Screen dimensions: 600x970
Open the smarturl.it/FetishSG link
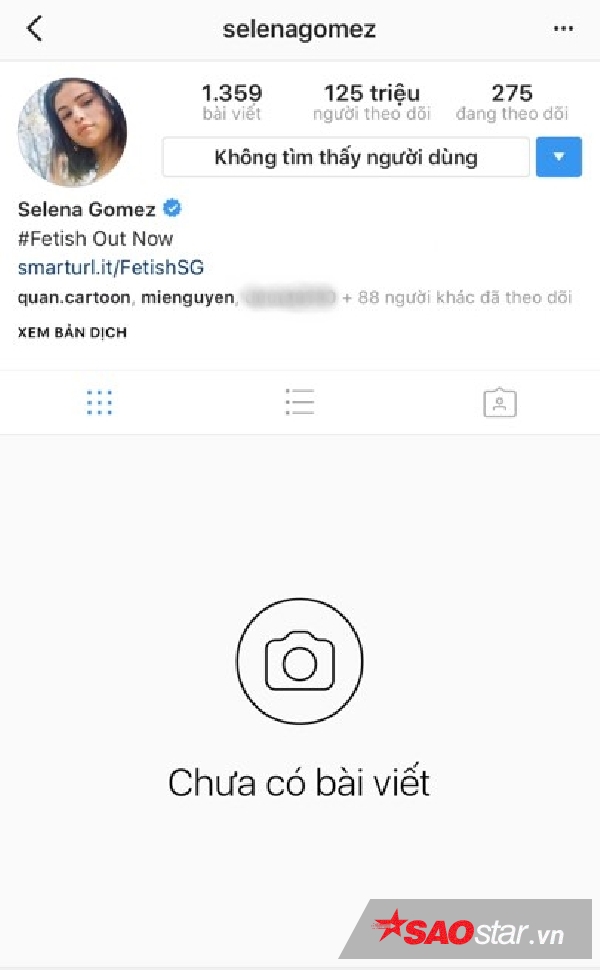pos(111,267)
